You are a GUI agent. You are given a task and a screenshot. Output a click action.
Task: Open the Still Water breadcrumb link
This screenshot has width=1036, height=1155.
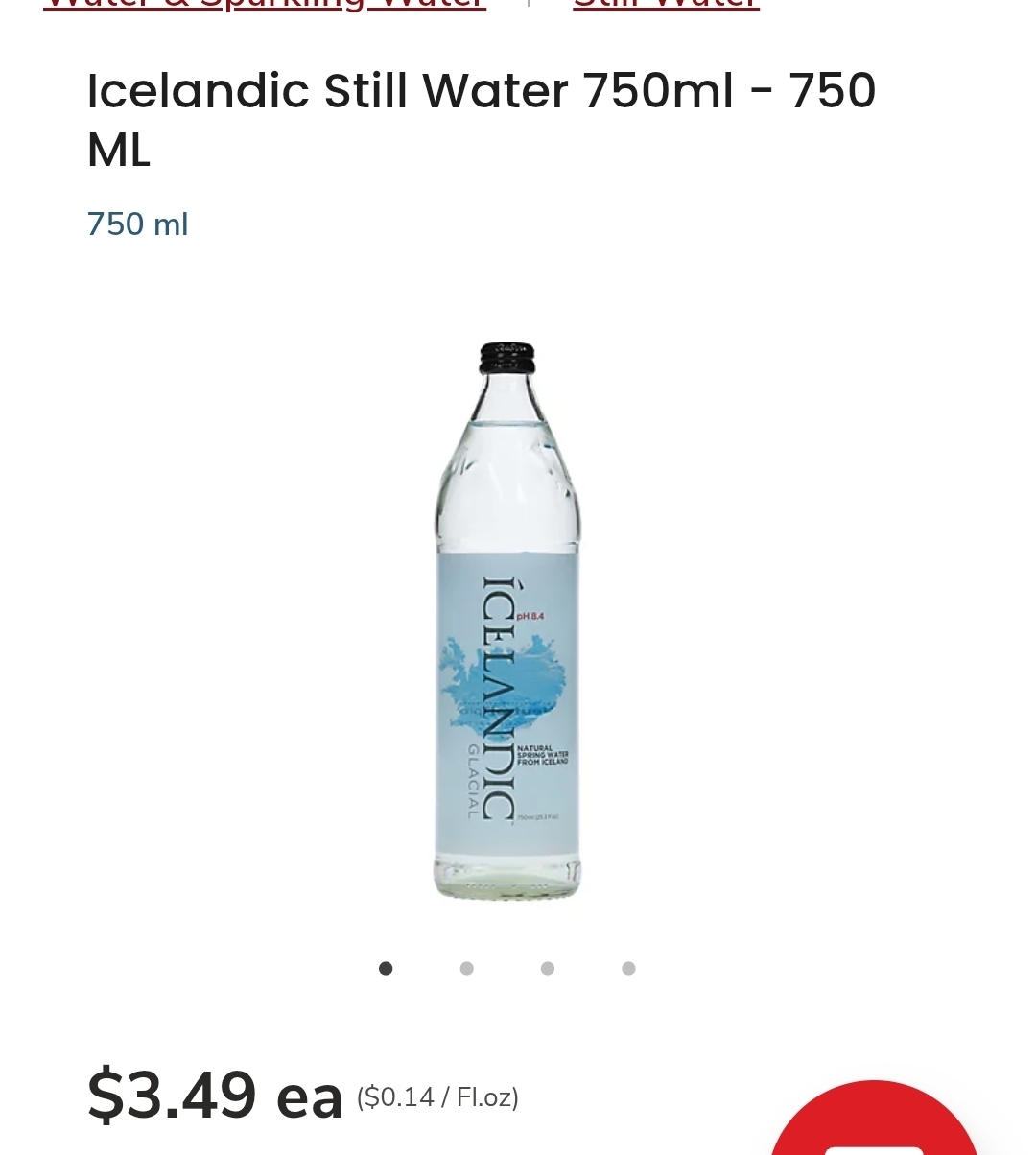tap(666, 5)
